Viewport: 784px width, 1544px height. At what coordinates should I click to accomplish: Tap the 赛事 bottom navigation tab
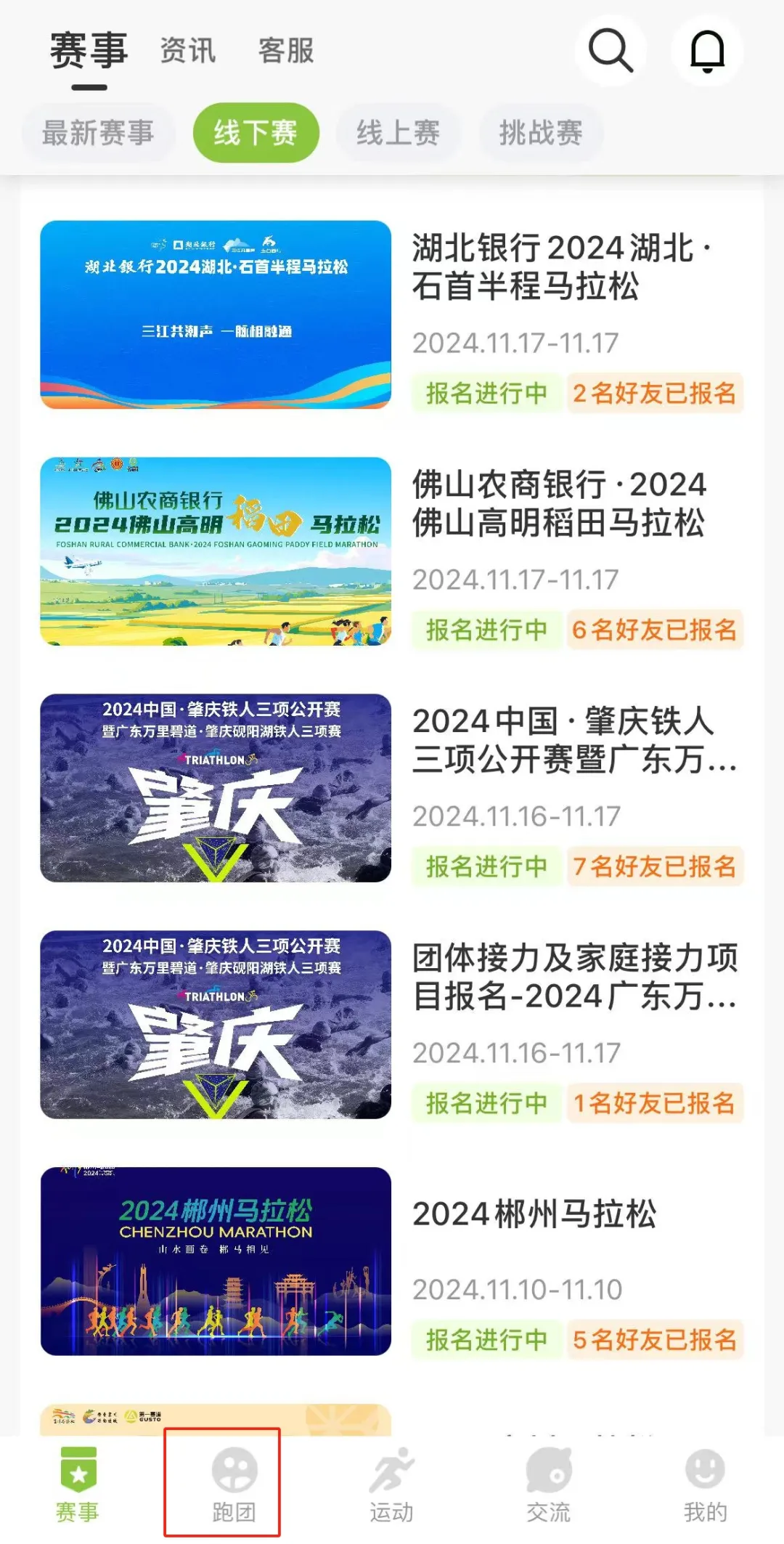pyautogui.click(x=78, y=1484)
